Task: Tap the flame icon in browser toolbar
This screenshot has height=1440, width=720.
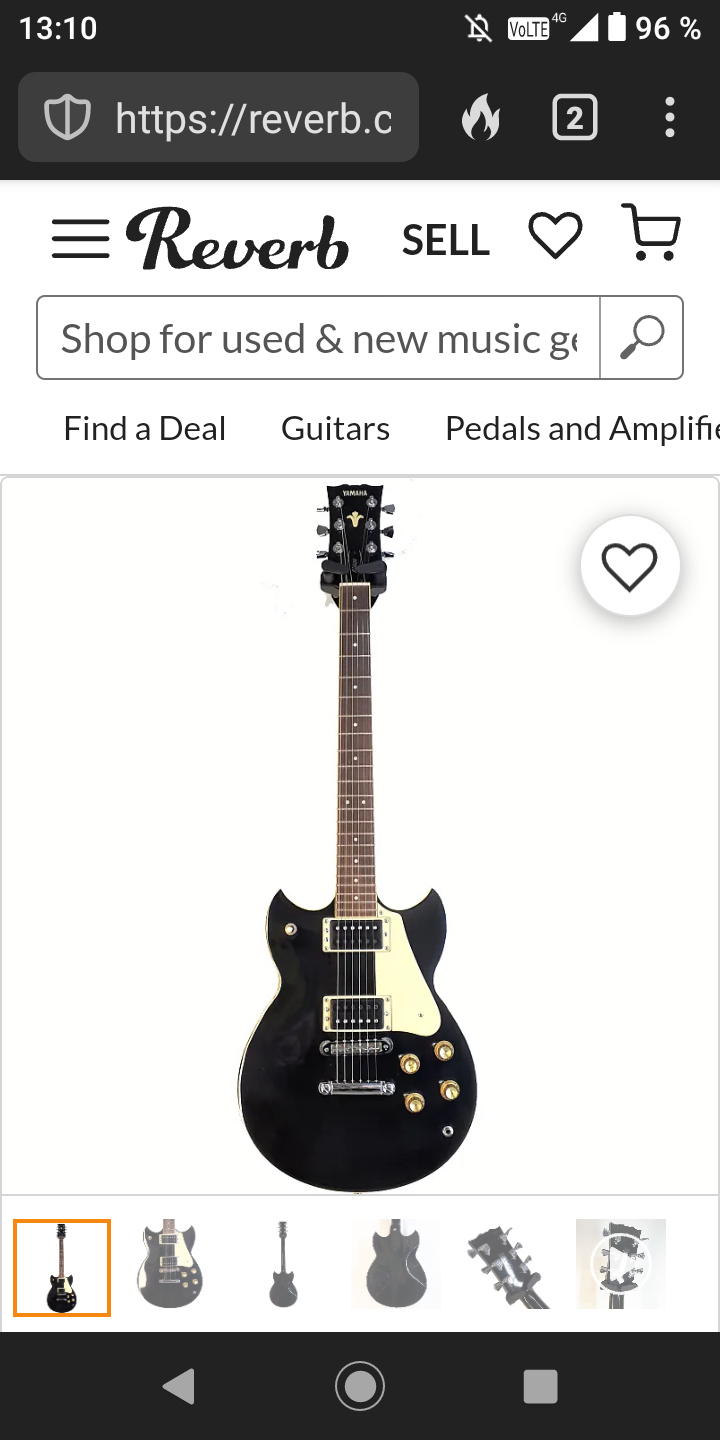Action: pos(480,119)
